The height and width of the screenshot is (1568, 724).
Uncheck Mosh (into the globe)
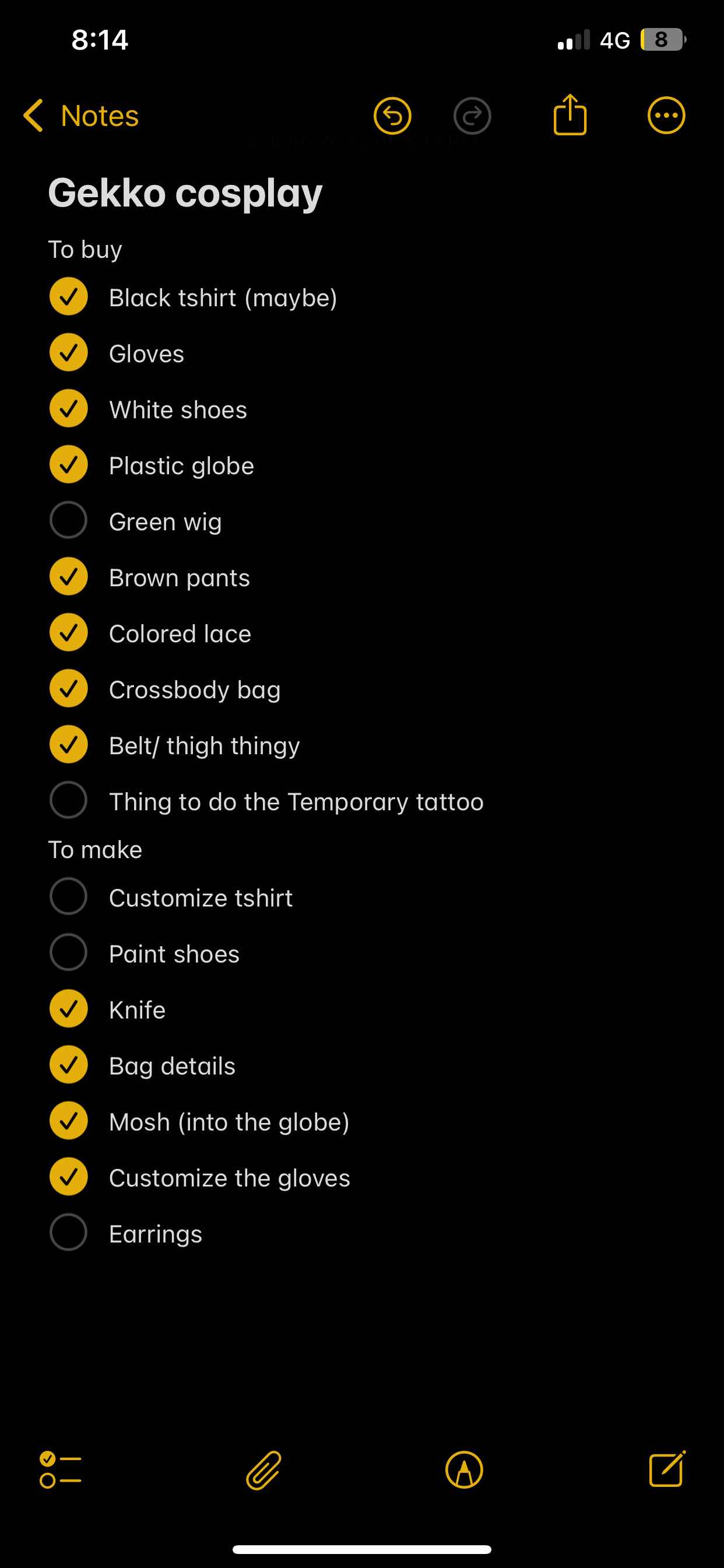click(x=69, y=1121)
